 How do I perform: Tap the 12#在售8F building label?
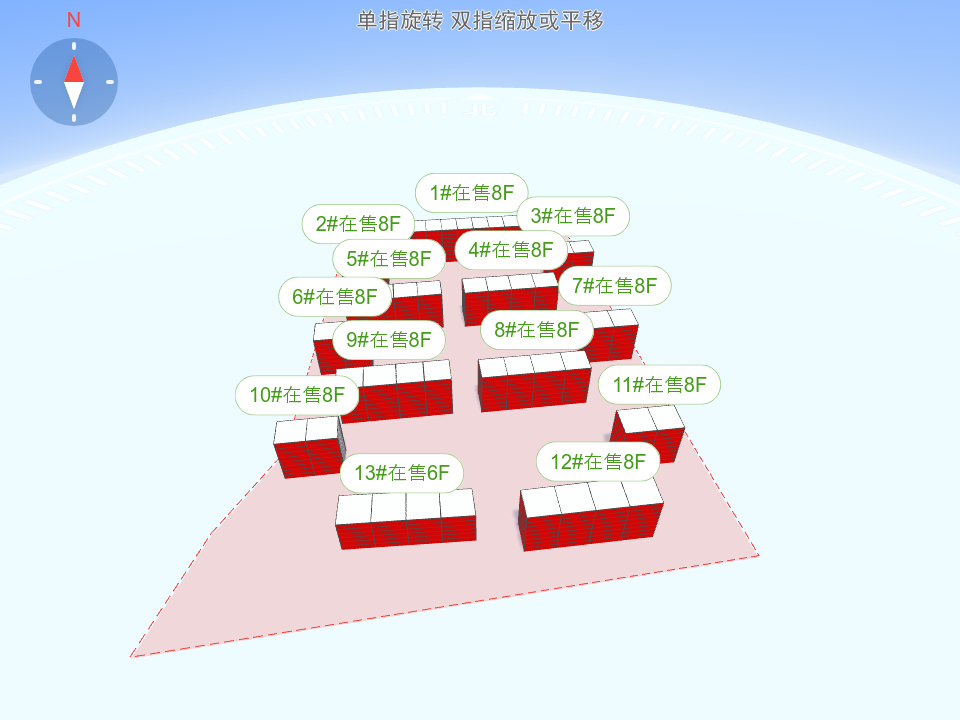[x=598, y=462]
